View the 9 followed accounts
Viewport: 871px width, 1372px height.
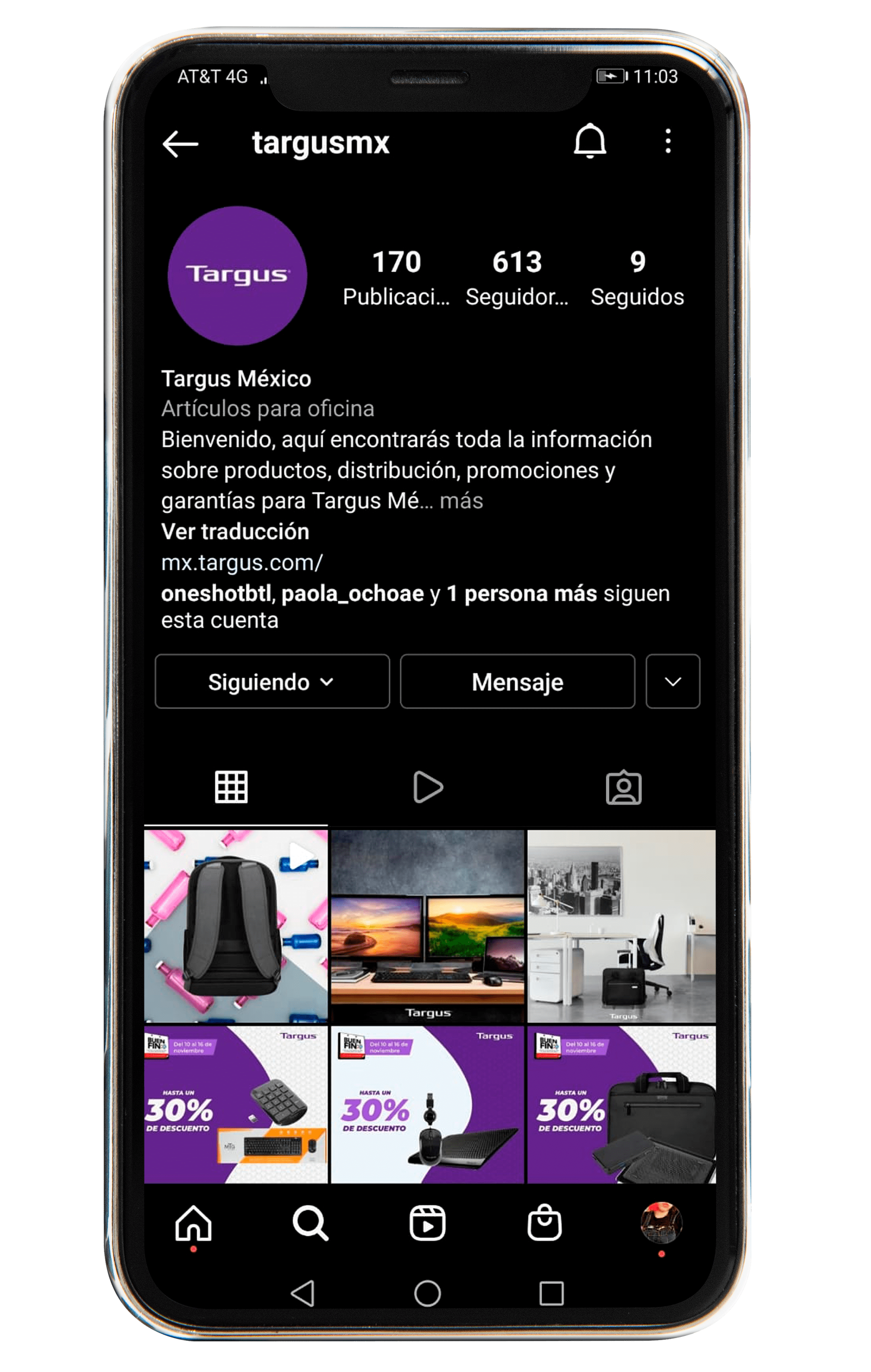tap(637, 278)
